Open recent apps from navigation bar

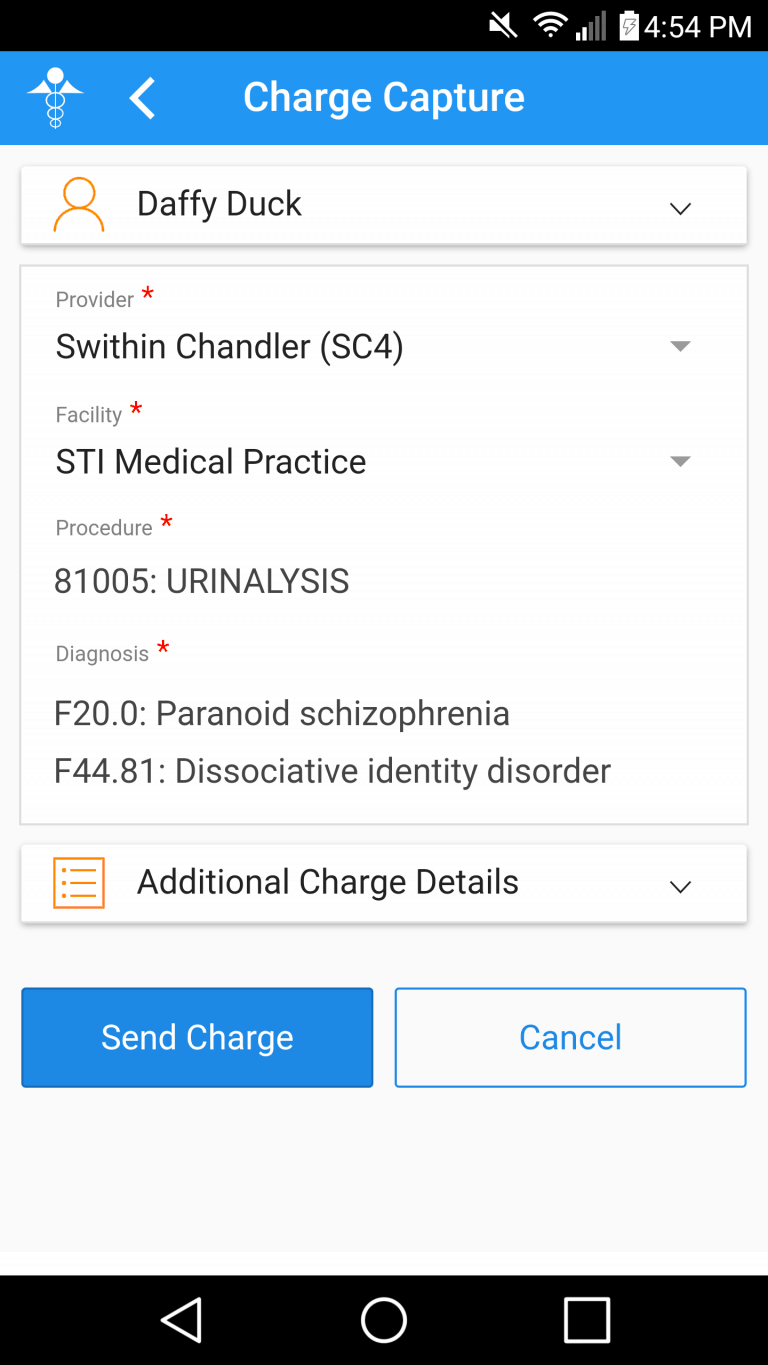[587, 1319]
